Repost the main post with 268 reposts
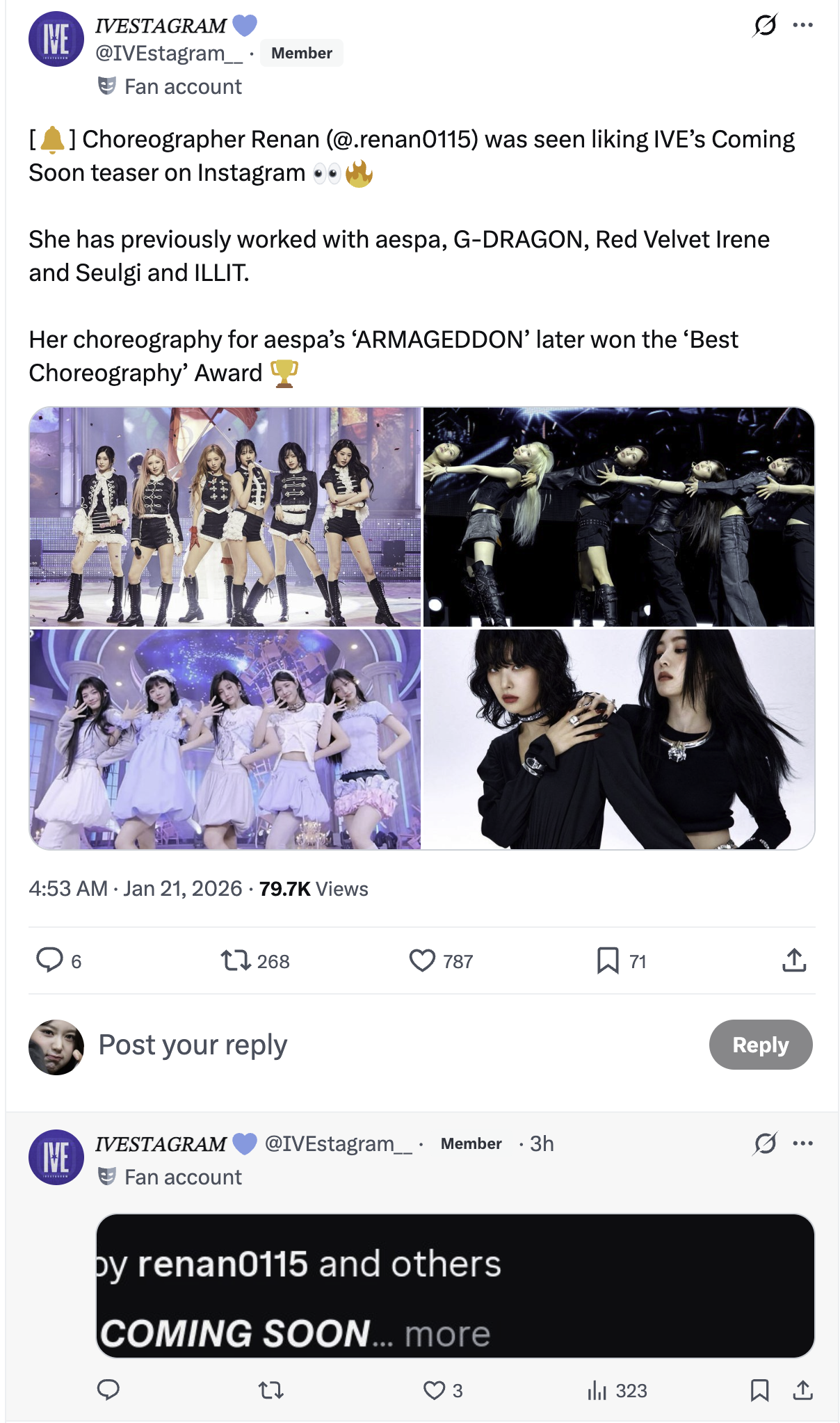Image resolution: width=840 pixels, height=1423 pixels. 236,960
